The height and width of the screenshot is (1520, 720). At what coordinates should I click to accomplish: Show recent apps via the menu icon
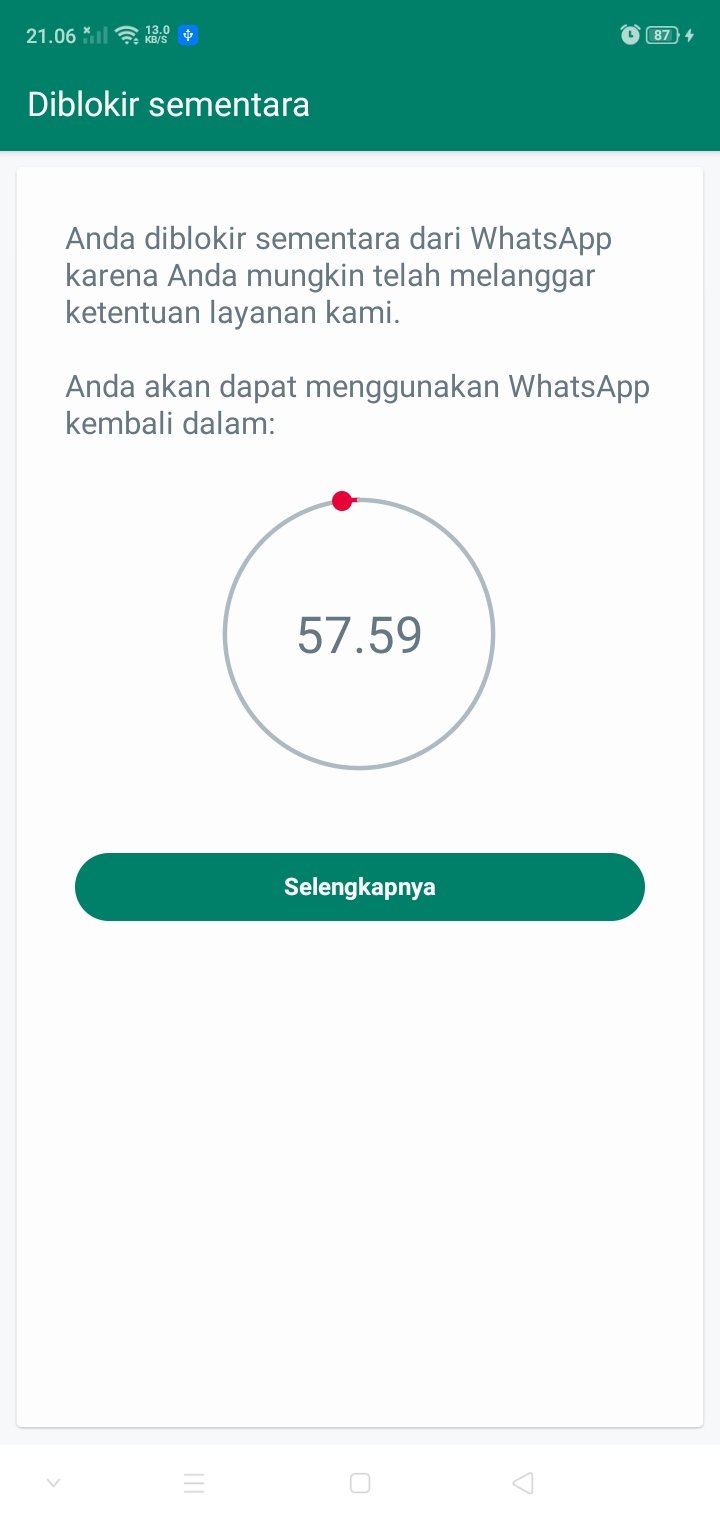[x=194, y=1483]
